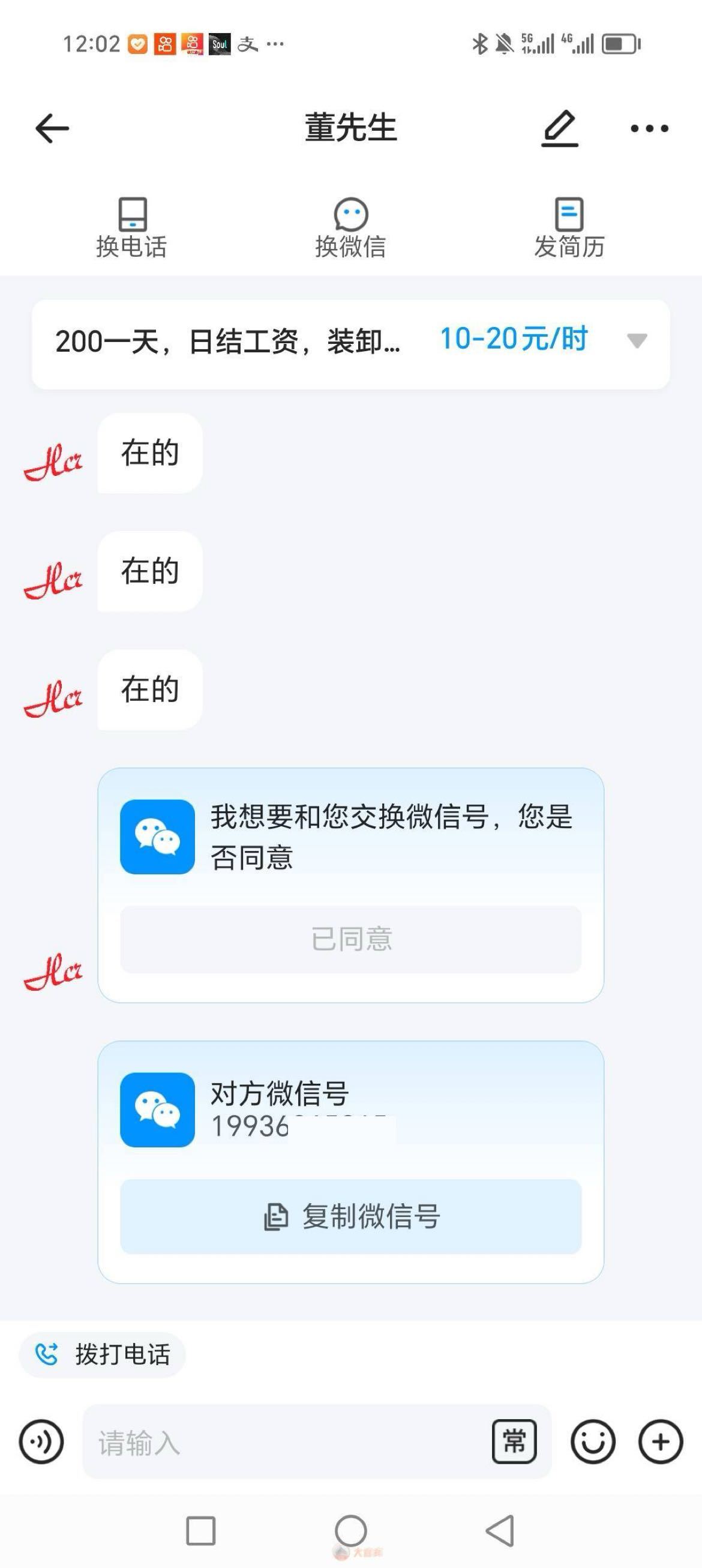702x1568 pixels.
Task: Open the plus attachment menu
Action: click(661, 1441)
